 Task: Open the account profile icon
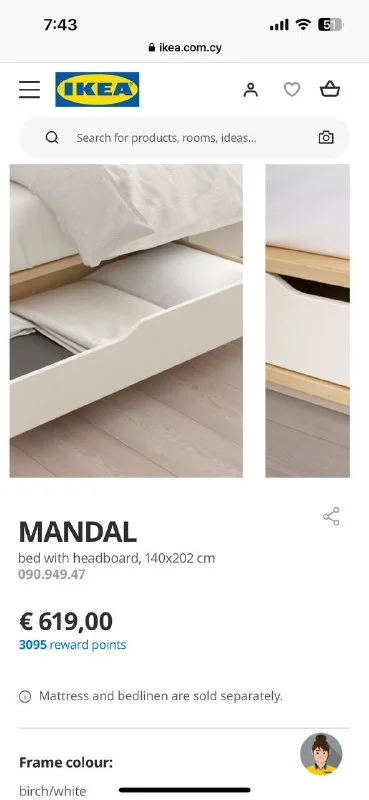(x=251, y=90)
